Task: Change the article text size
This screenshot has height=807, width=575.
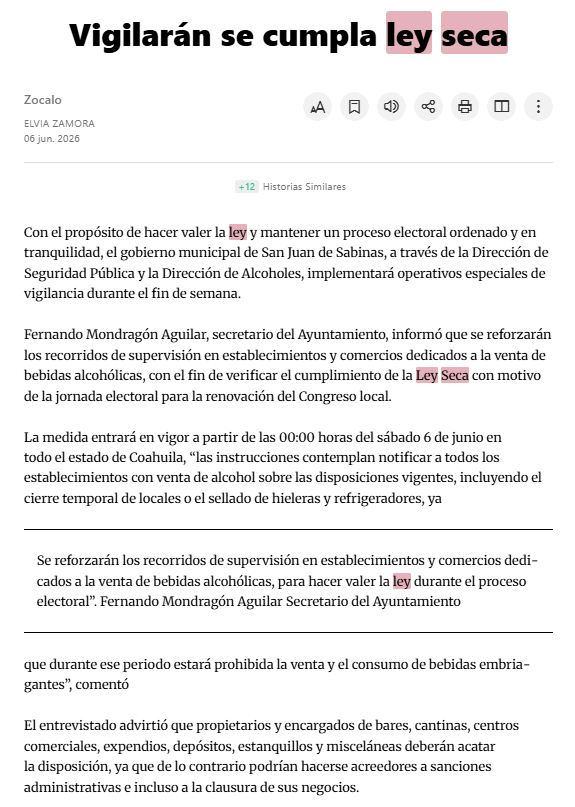Action: click(x=318, y=107)
